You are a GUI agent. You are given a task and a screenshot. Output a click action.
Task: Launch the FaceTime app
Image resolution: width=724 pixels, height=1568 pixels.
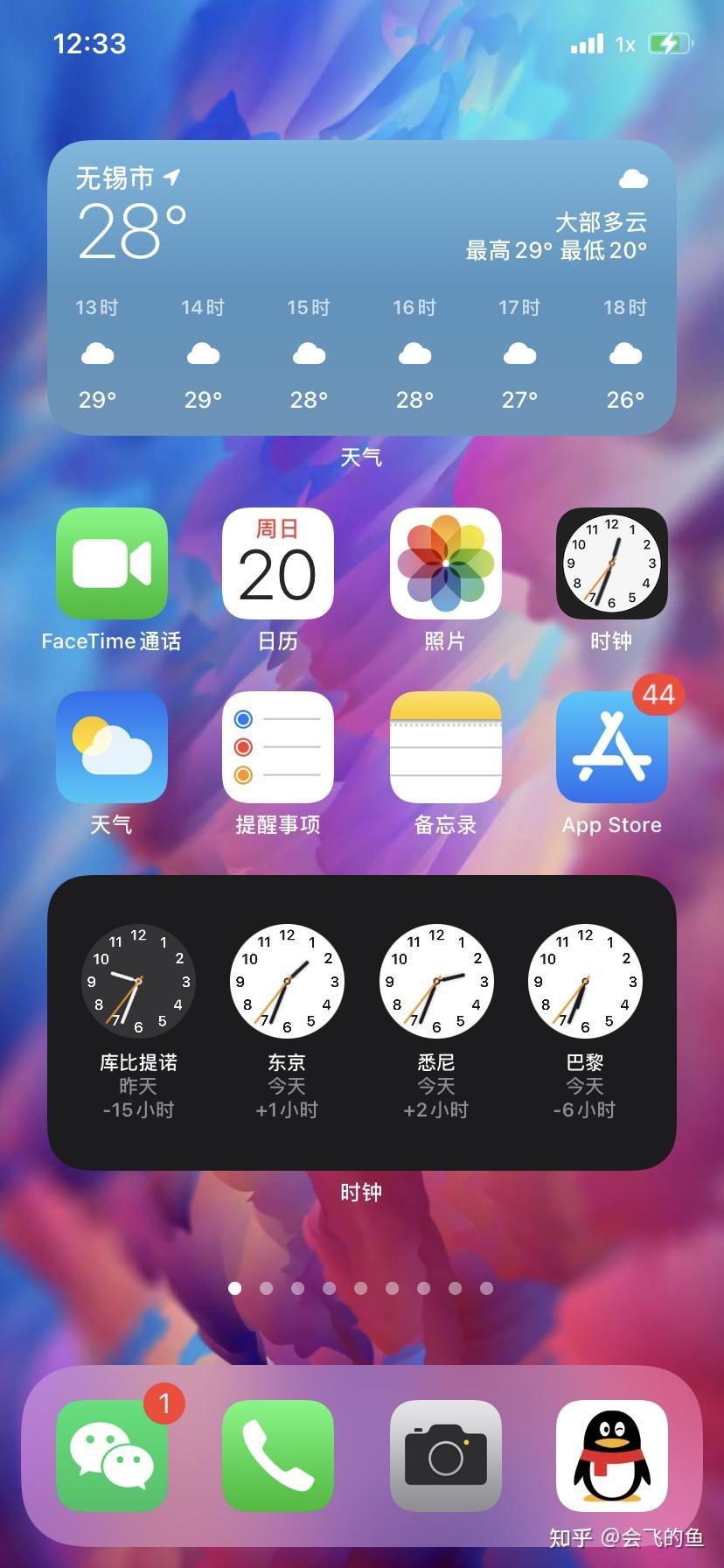111,563
